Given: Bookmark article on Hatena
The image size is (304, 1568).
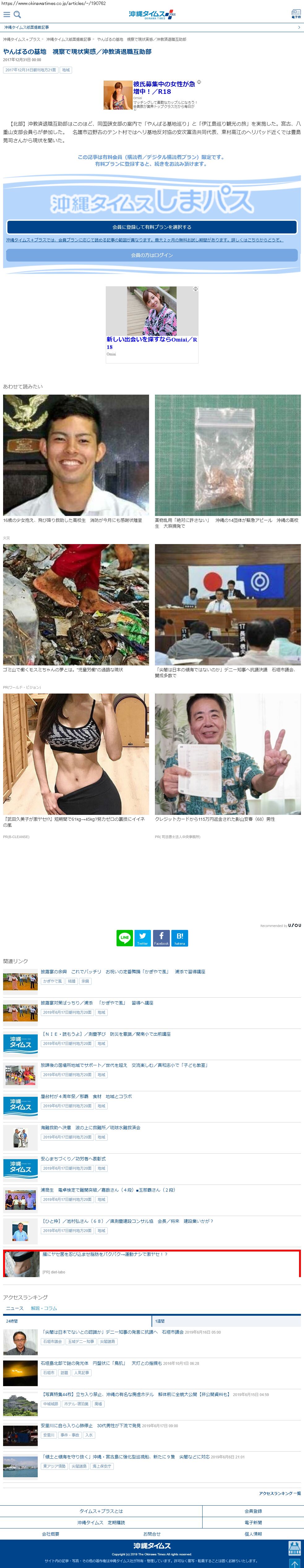Looking at the screenshot, I should [x=180, y=937].
